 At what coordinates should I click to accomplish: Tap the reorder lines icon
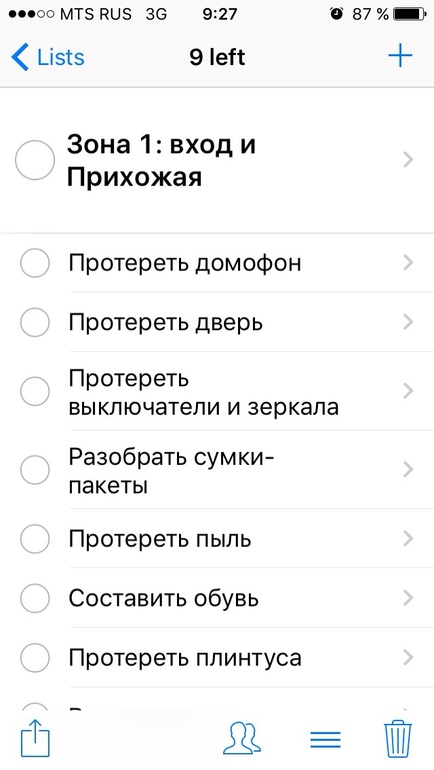[325, 739]
